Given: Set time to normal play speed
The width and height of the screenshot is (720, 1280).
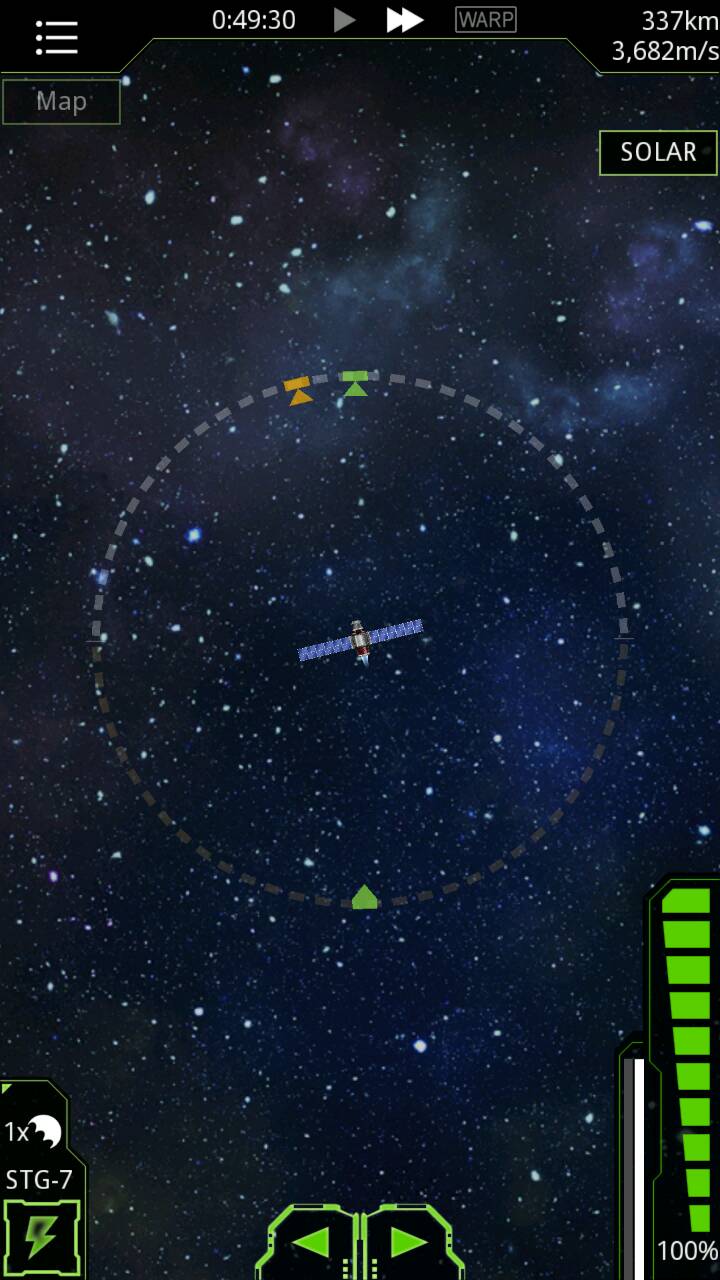Looking at the screenshot, I should point(344,20).
